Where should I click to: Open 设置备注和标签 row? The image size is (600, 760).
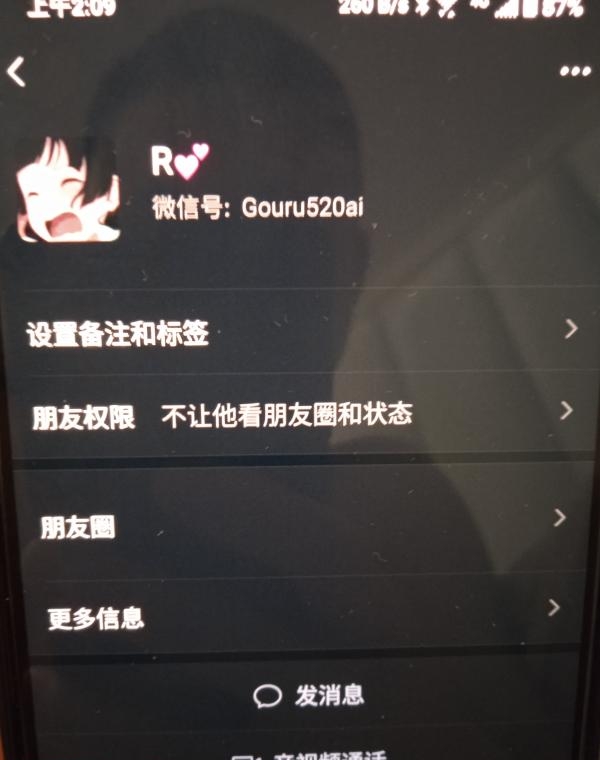pyautogui.click(x=300, y=333)
